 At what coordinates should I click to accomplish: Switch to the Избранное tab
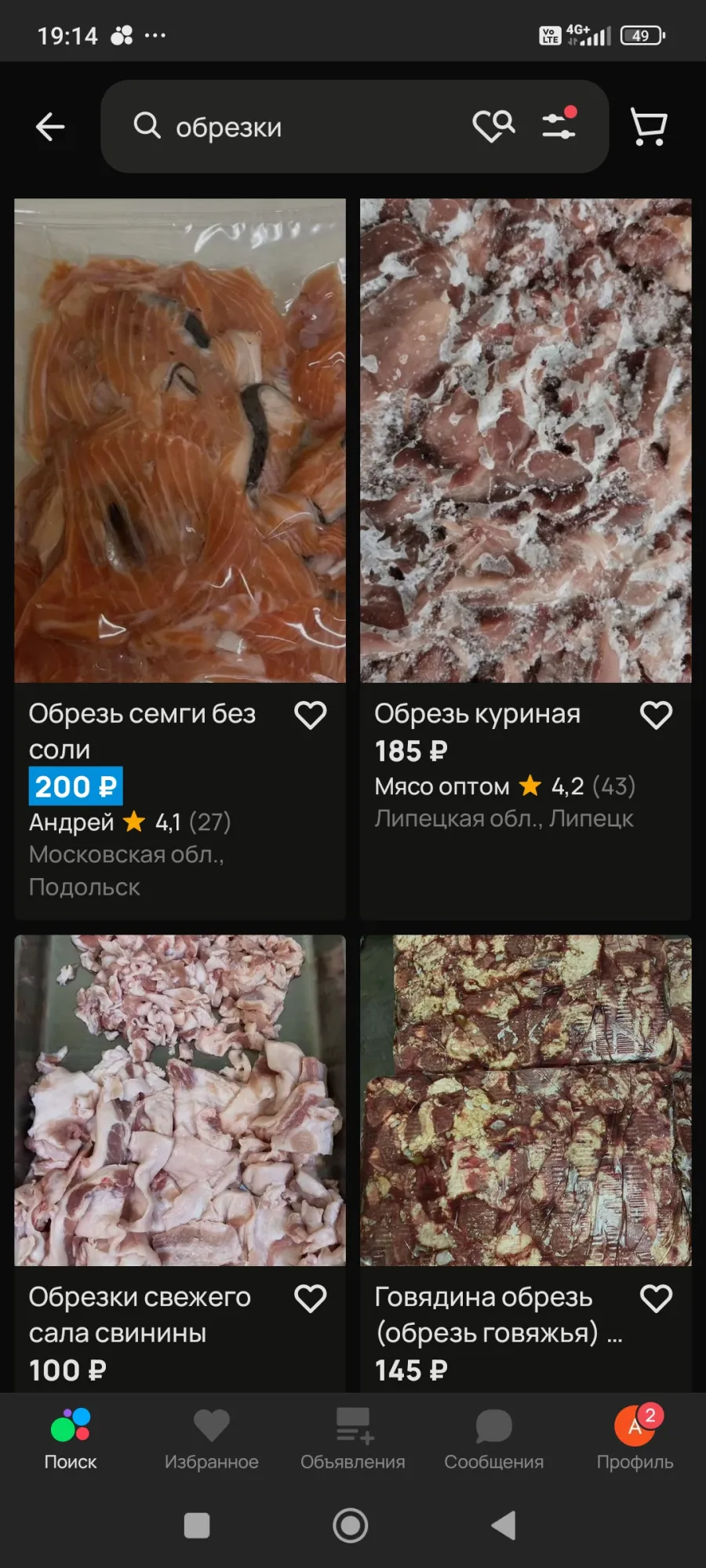[212, 1439]
